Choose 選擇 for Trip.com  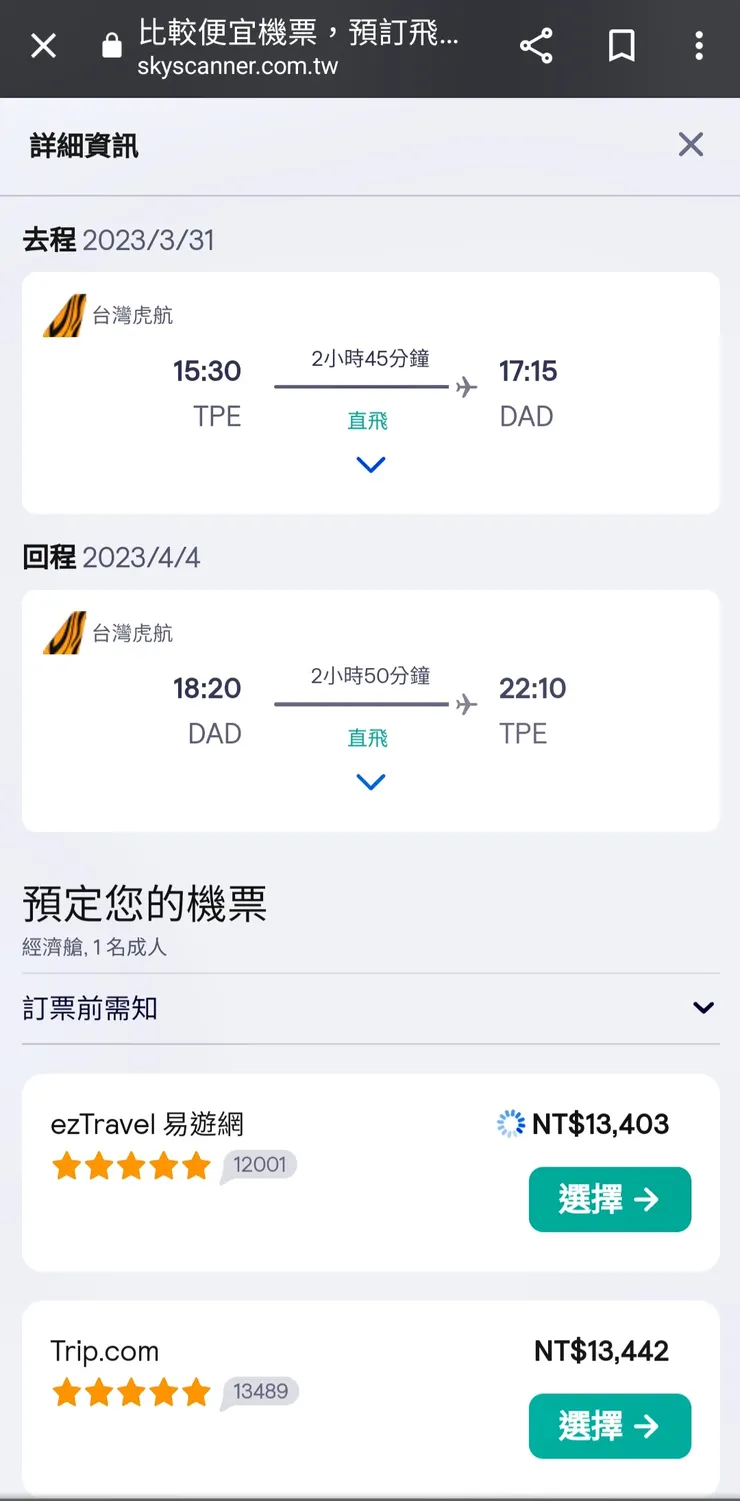[610, 1427]
